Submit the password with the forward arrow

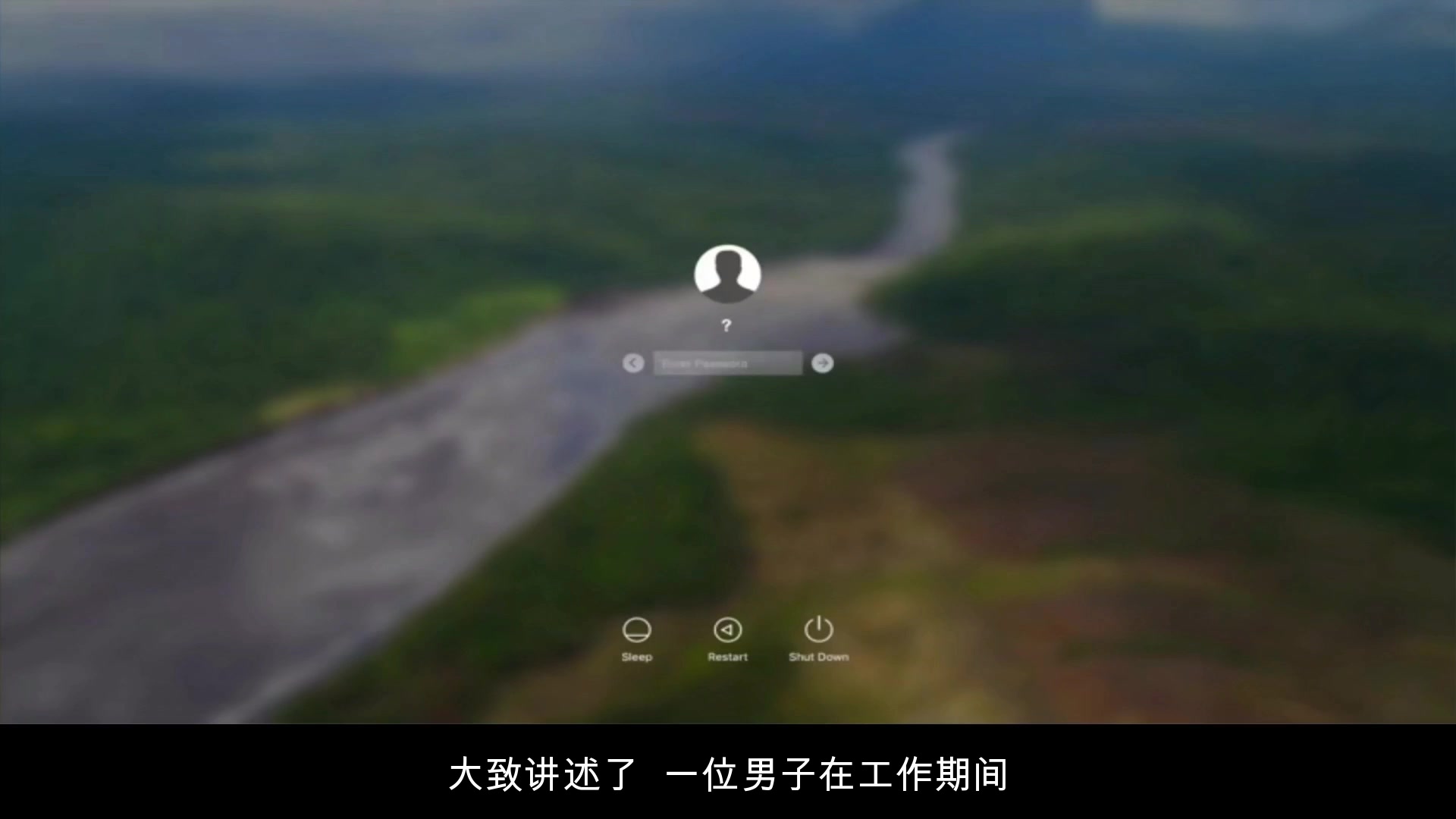822,363
